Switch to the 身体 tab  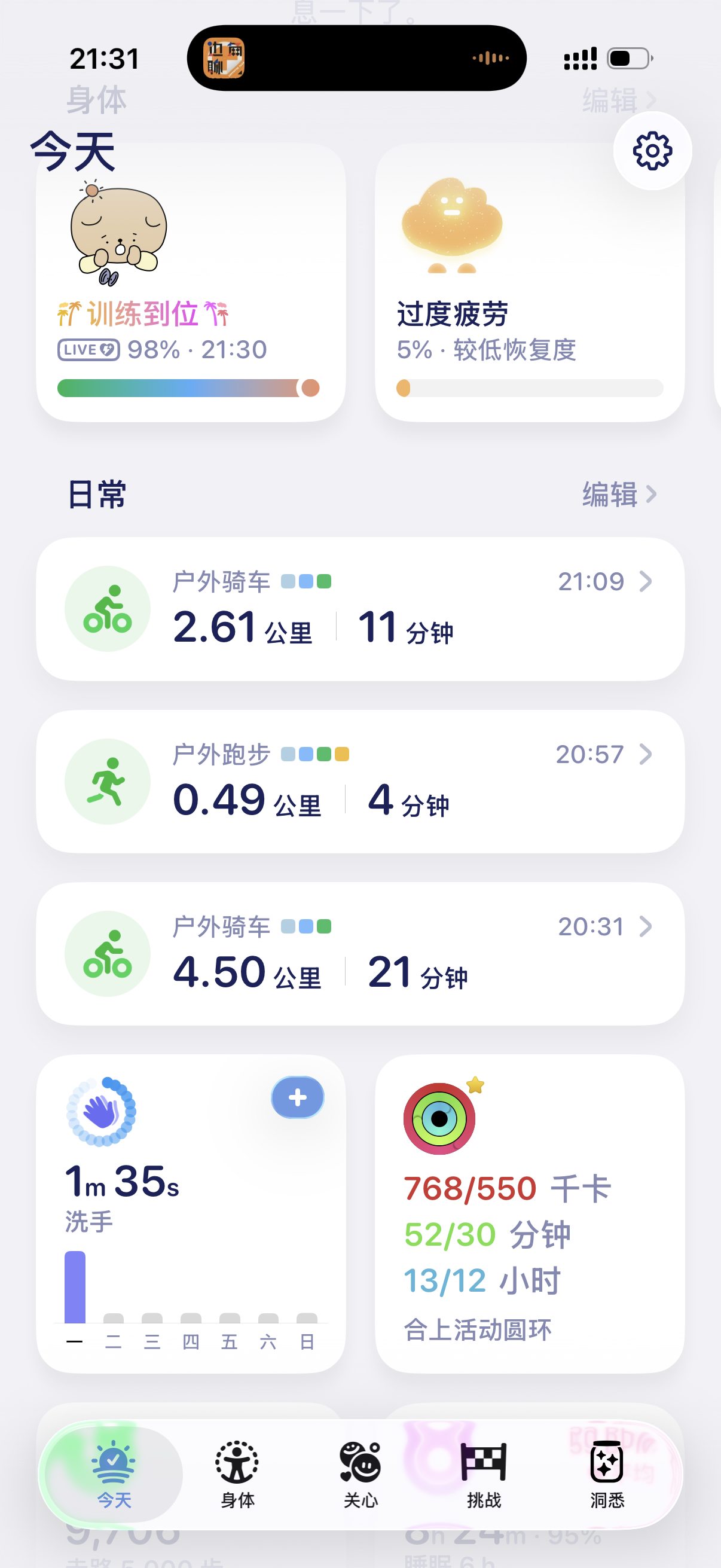237,1474
